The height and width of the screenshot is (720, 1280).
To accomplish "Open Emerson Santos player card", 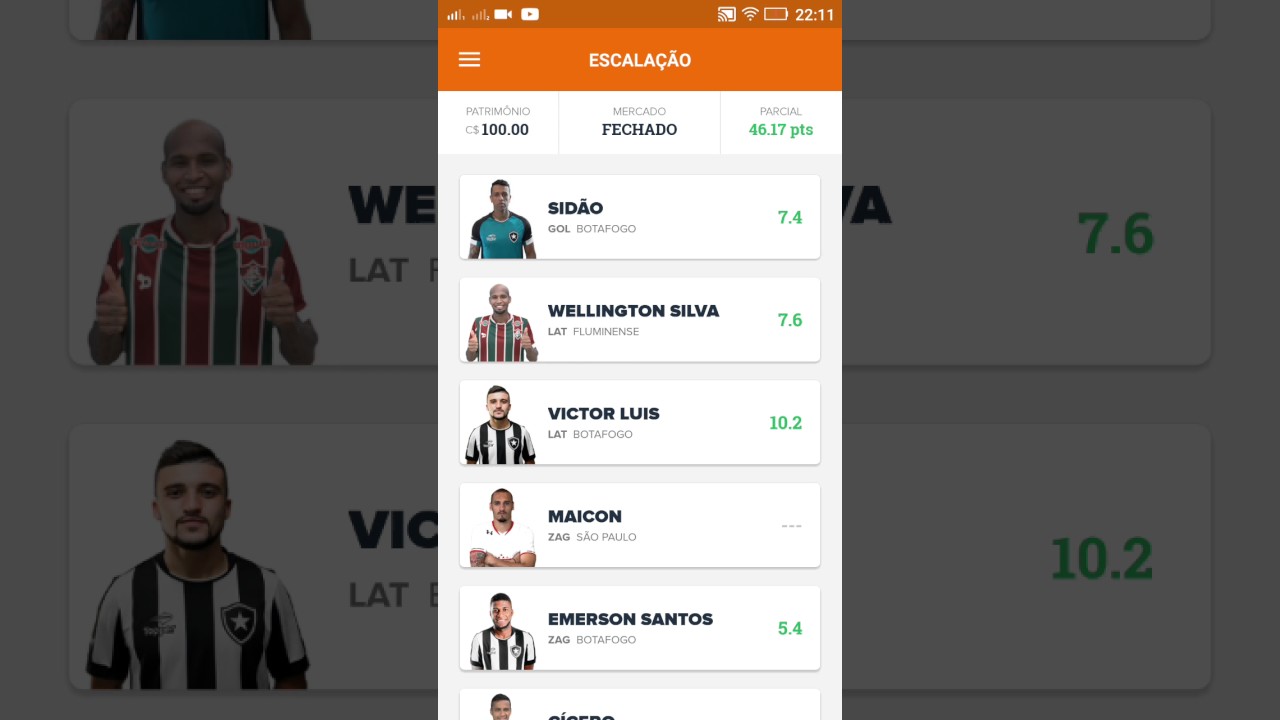I will click(639, 628).
